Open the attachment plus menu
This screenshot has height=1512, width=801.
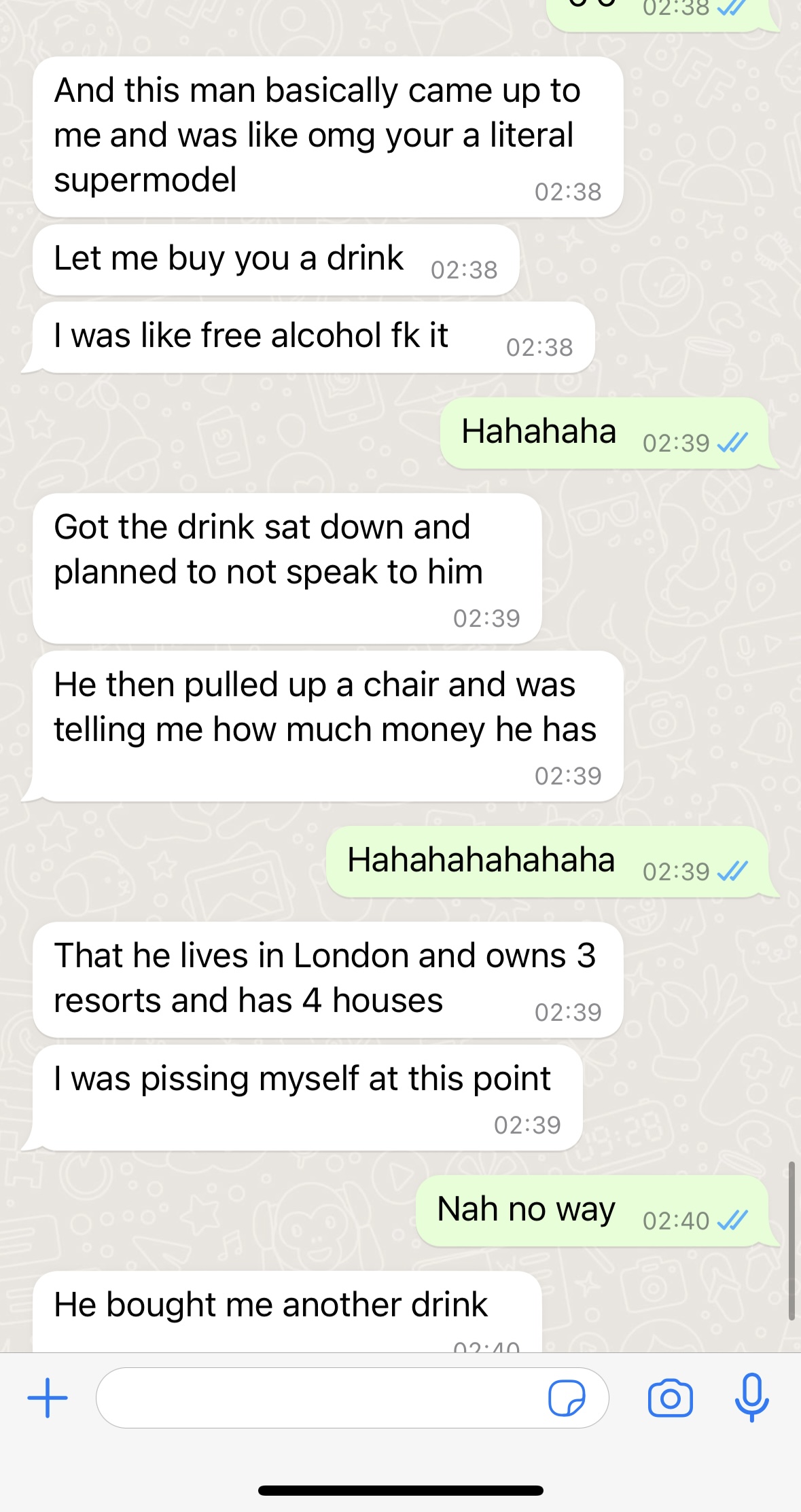(x=48, y=1398)
